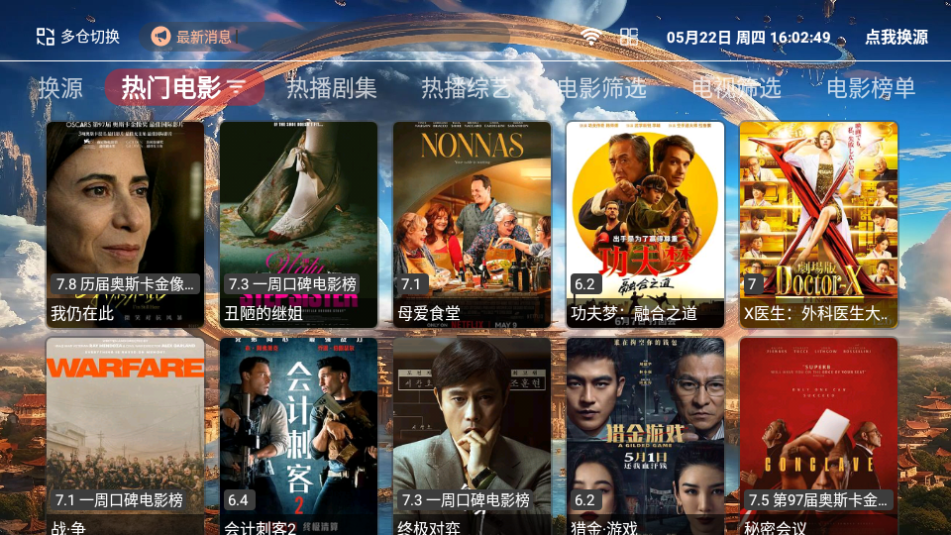The image size is (951, 535).
Task: Open movie 战争 (Warfare)
Action: (125, 435)
